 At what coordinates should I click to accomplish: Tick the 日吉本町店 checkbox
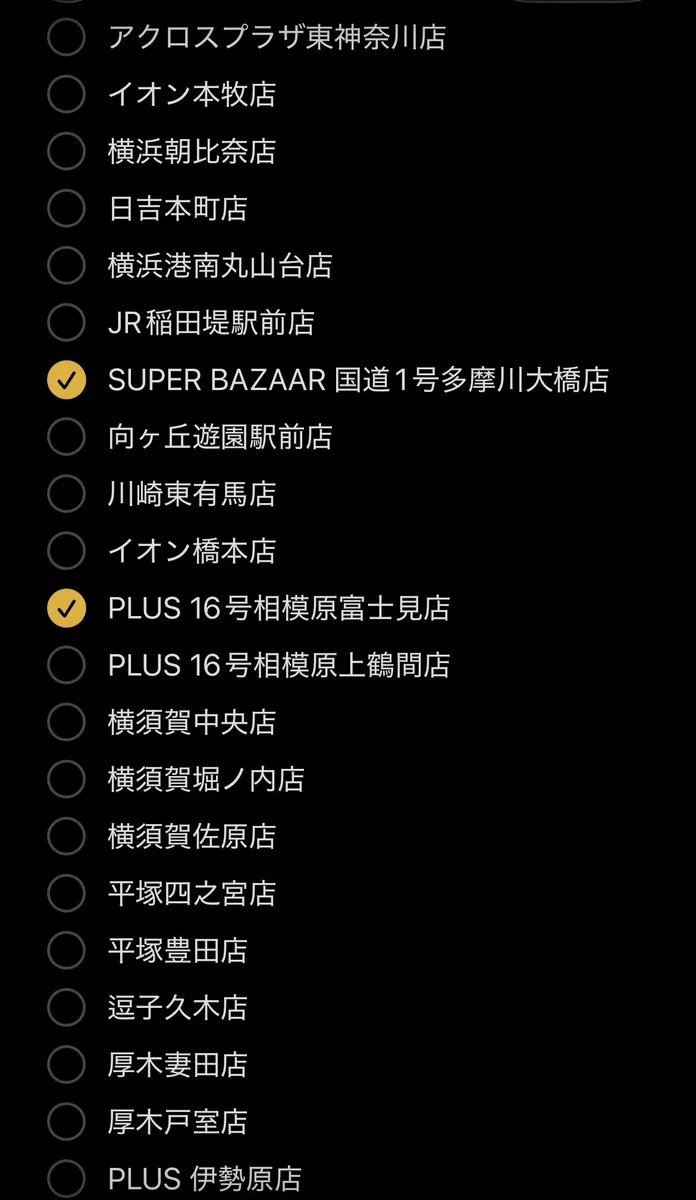click(66, 209)
